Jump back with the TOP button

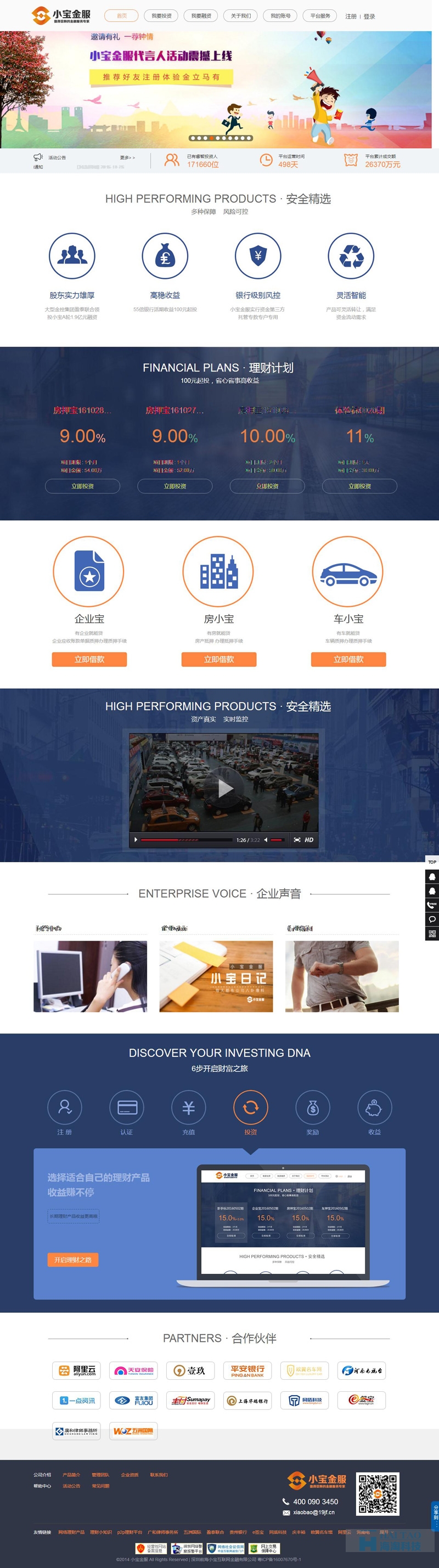point(432,862)
